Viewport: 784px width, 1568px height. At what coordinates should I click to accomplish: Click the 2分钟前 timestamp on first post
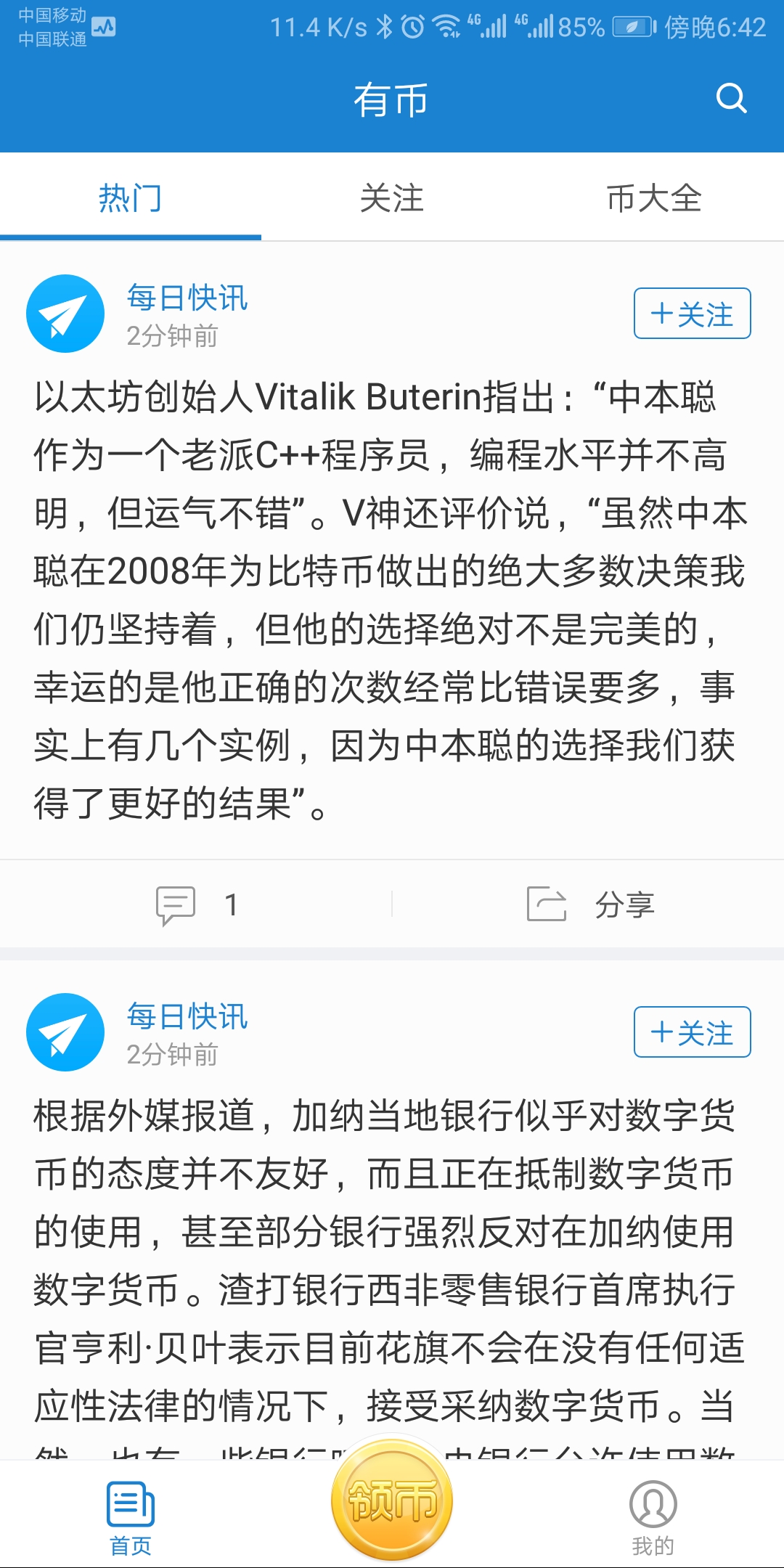pos(174,335)
